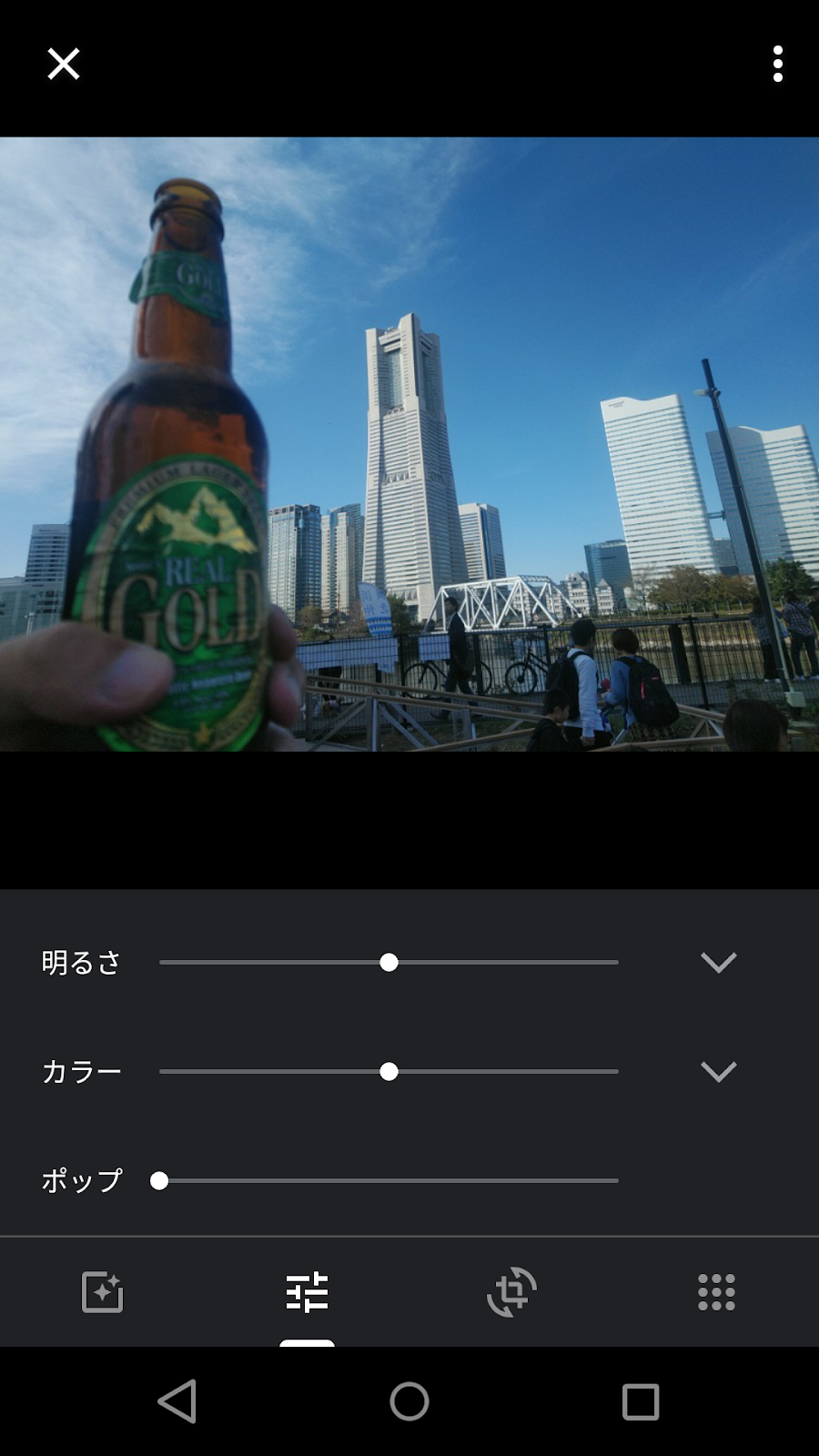This screenshot has height=1456, width=819.
Task: Go back with the system back button
Action: click(178, 1401)
